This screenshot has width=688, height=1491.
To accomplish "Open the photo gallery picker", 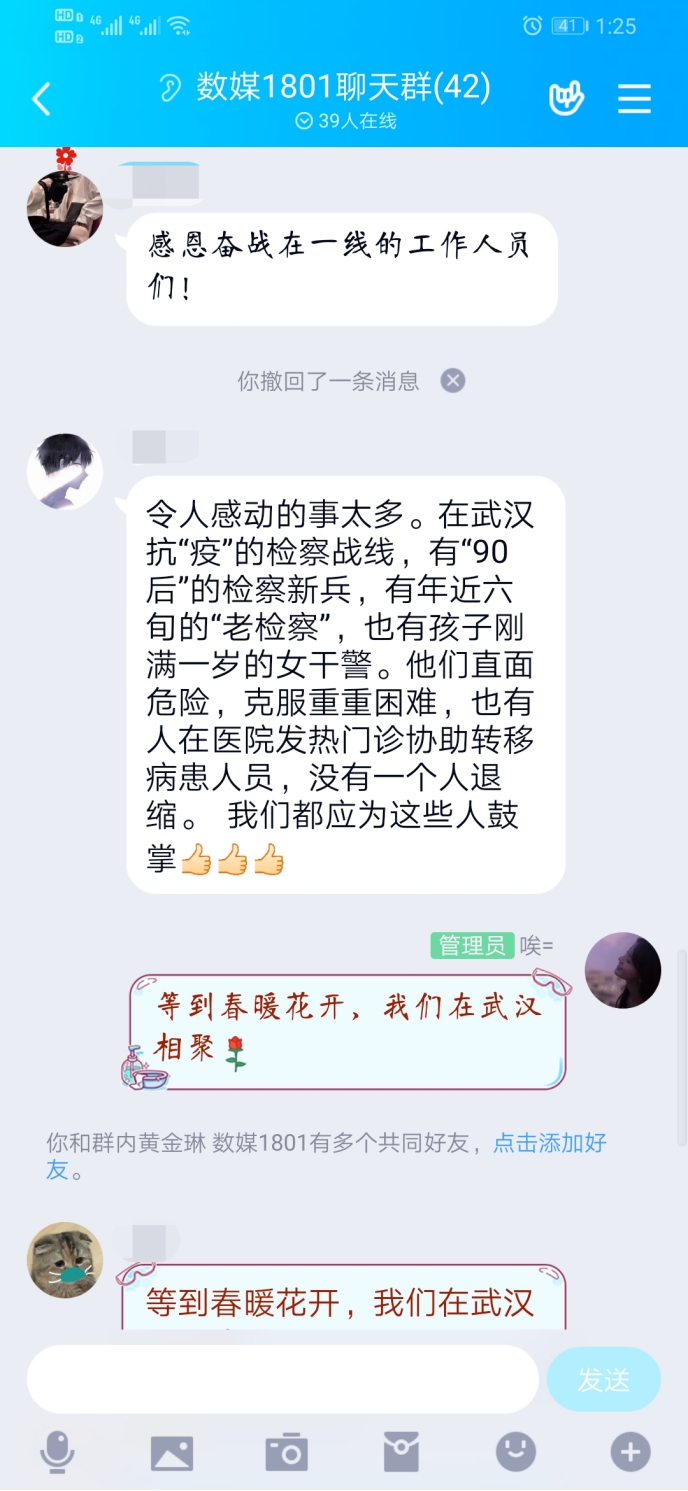I will point(172,1452).
